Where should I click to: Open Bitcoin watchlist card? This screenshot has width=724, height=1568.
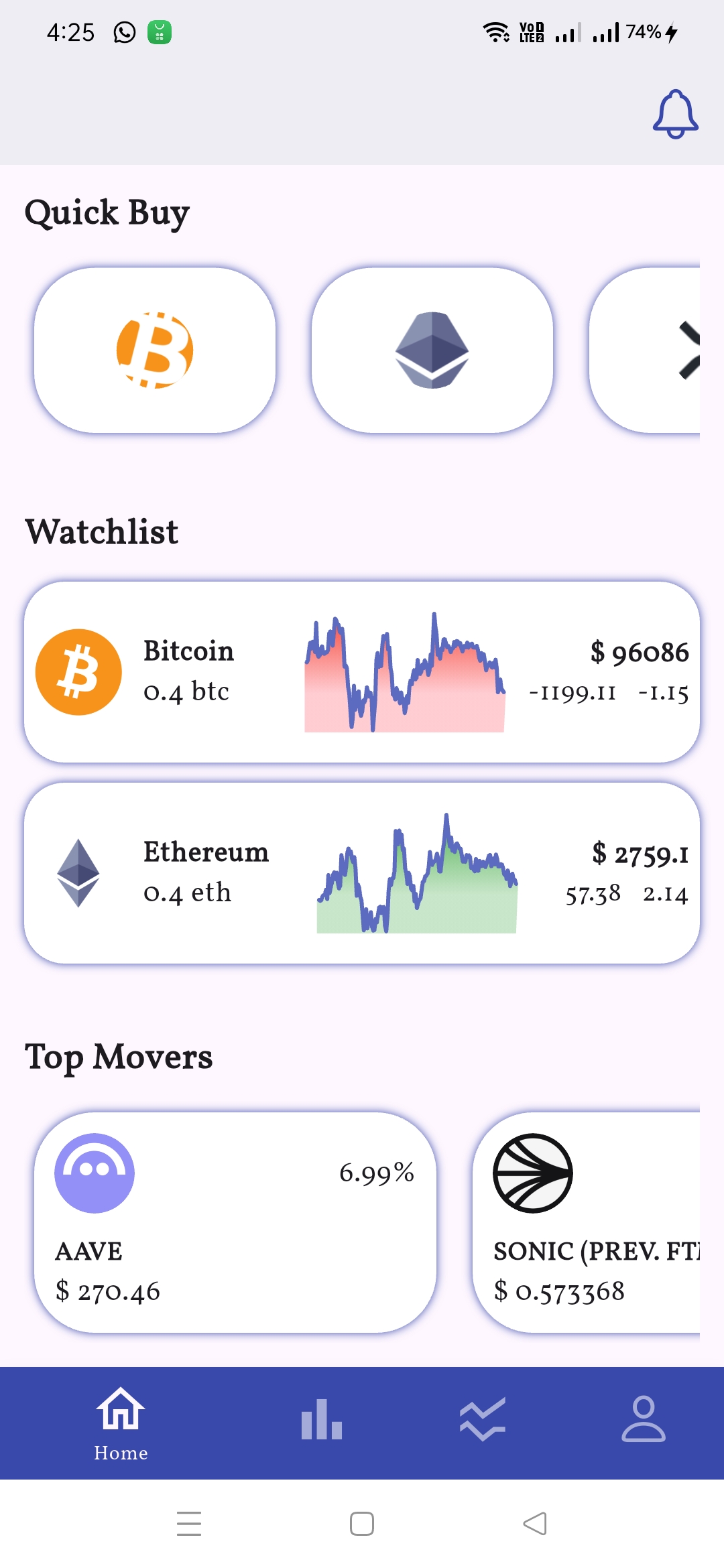coord(362,672)
